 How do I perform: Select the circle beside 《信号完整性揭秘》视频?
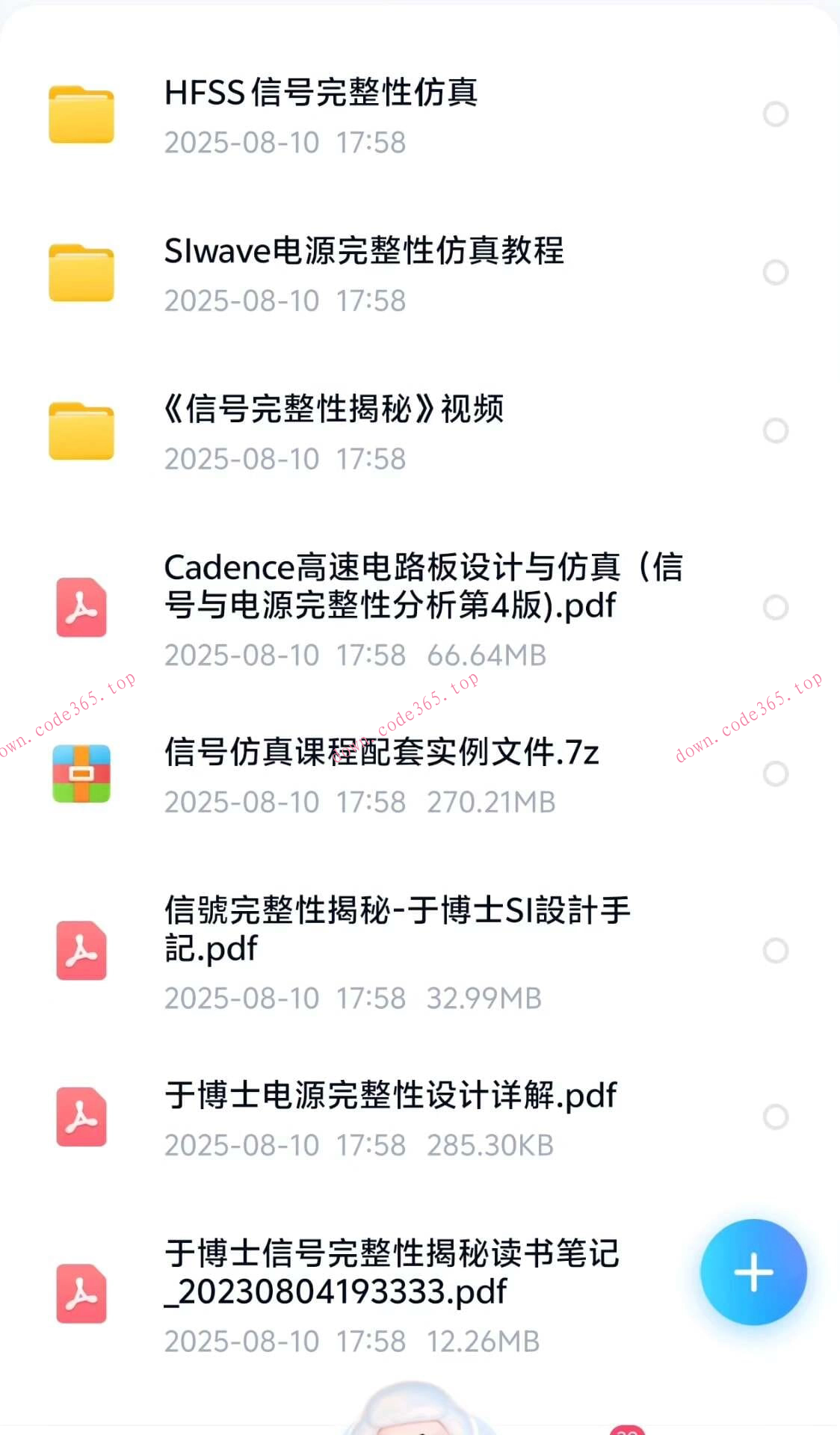(775, 430)
